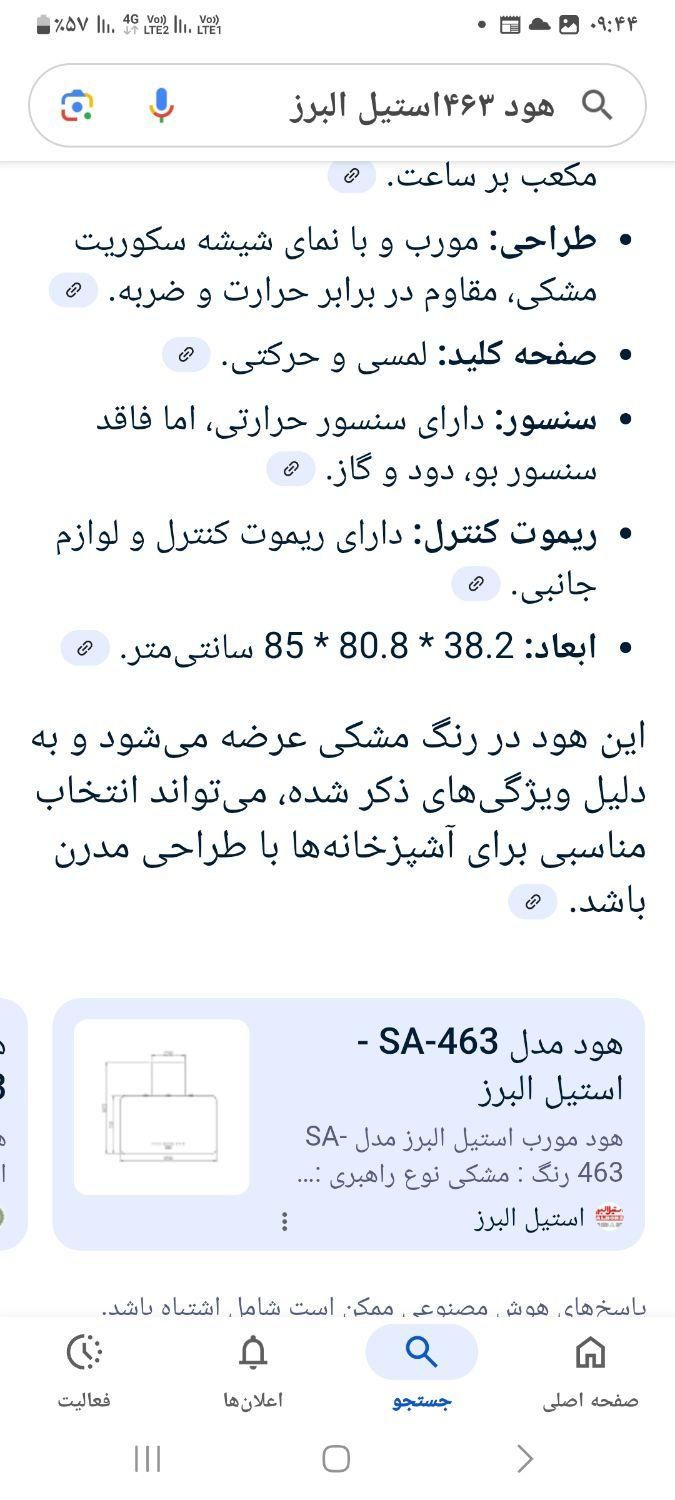Select the جستجو search tab
The width and height of the screenshot is (675, 1500).
tap(421, 1370)
